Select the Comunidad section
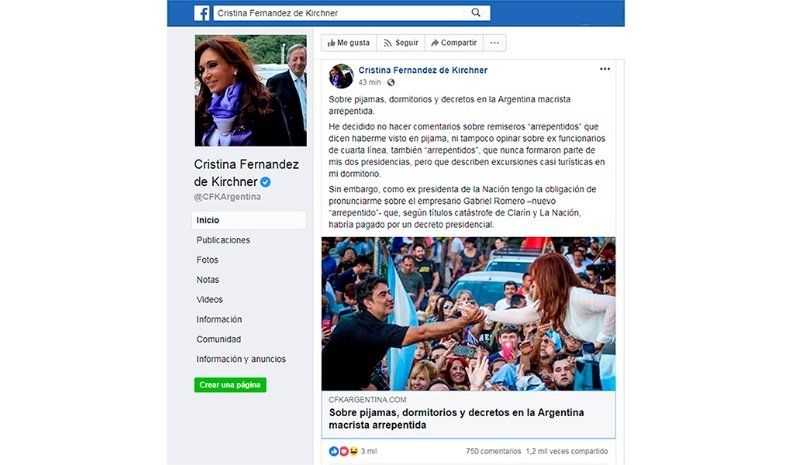 click(218, 339)
